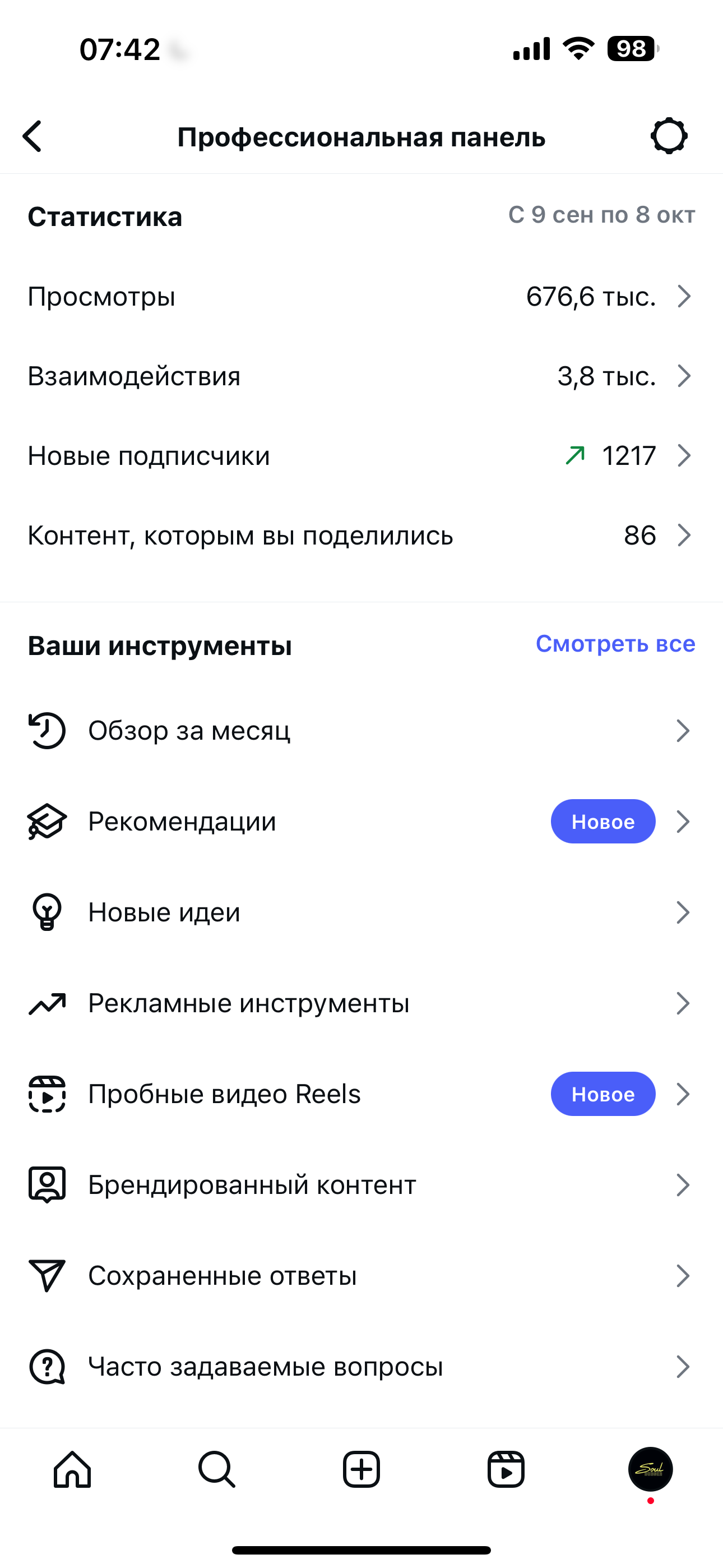
Task: Open the Просмотры statistics row
Action: coord(361,297)
